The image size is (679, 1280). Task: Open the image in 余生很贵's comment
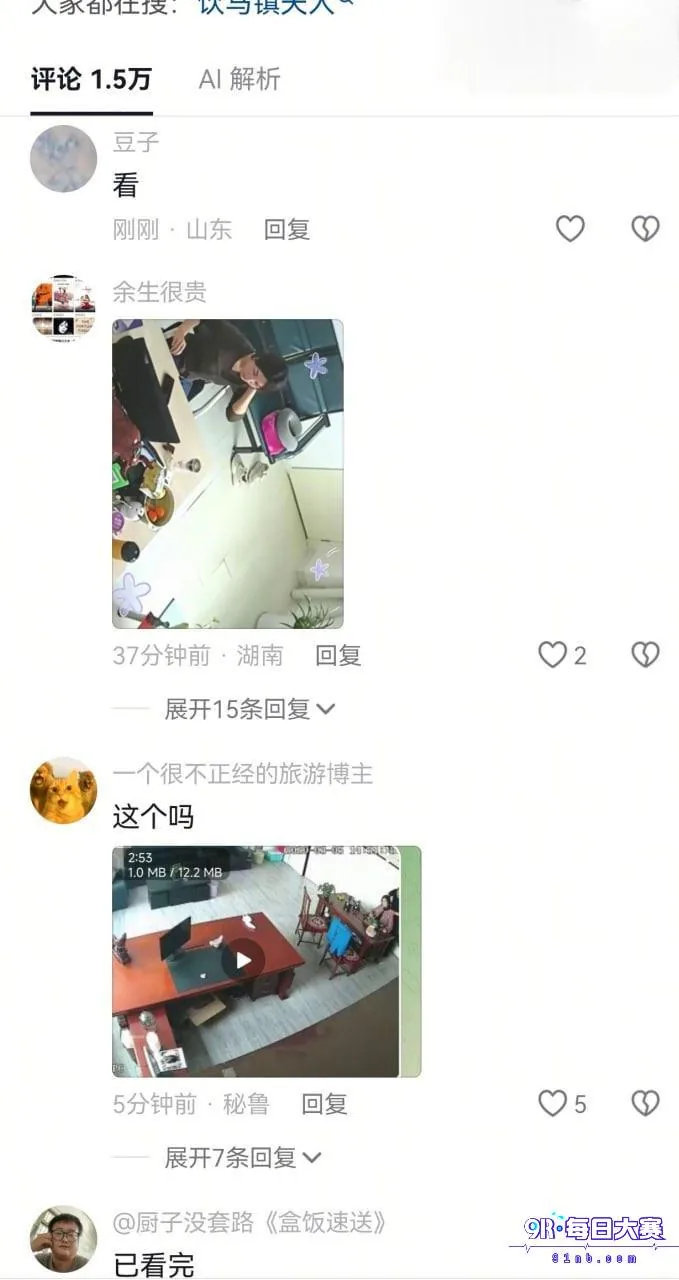228,474
